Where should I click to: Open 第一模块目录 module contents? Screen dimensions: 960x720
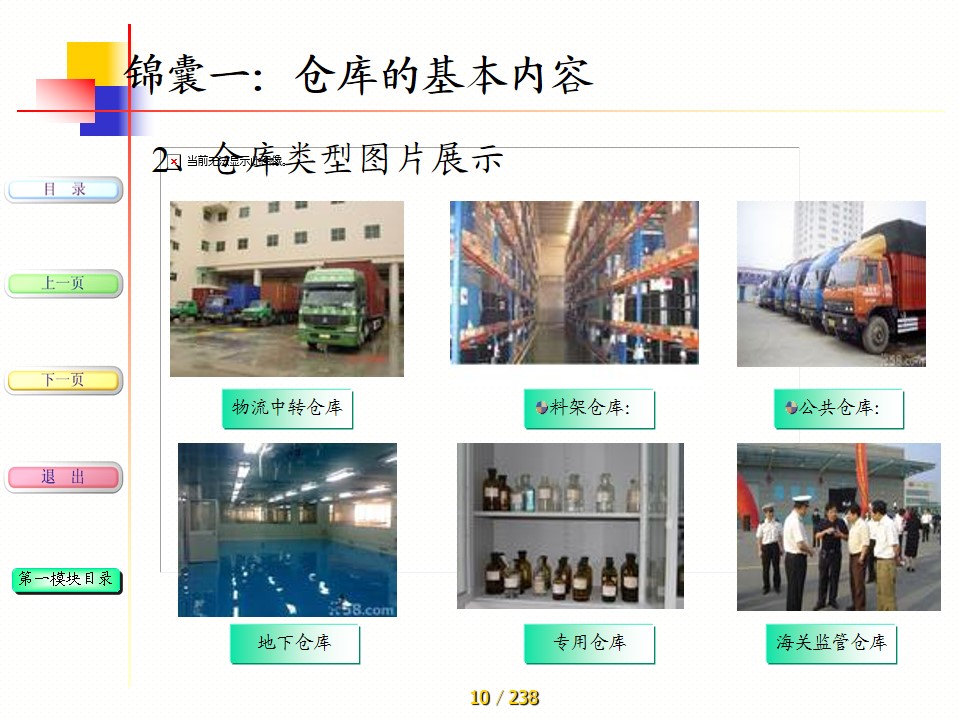click(x=67, y=579)
